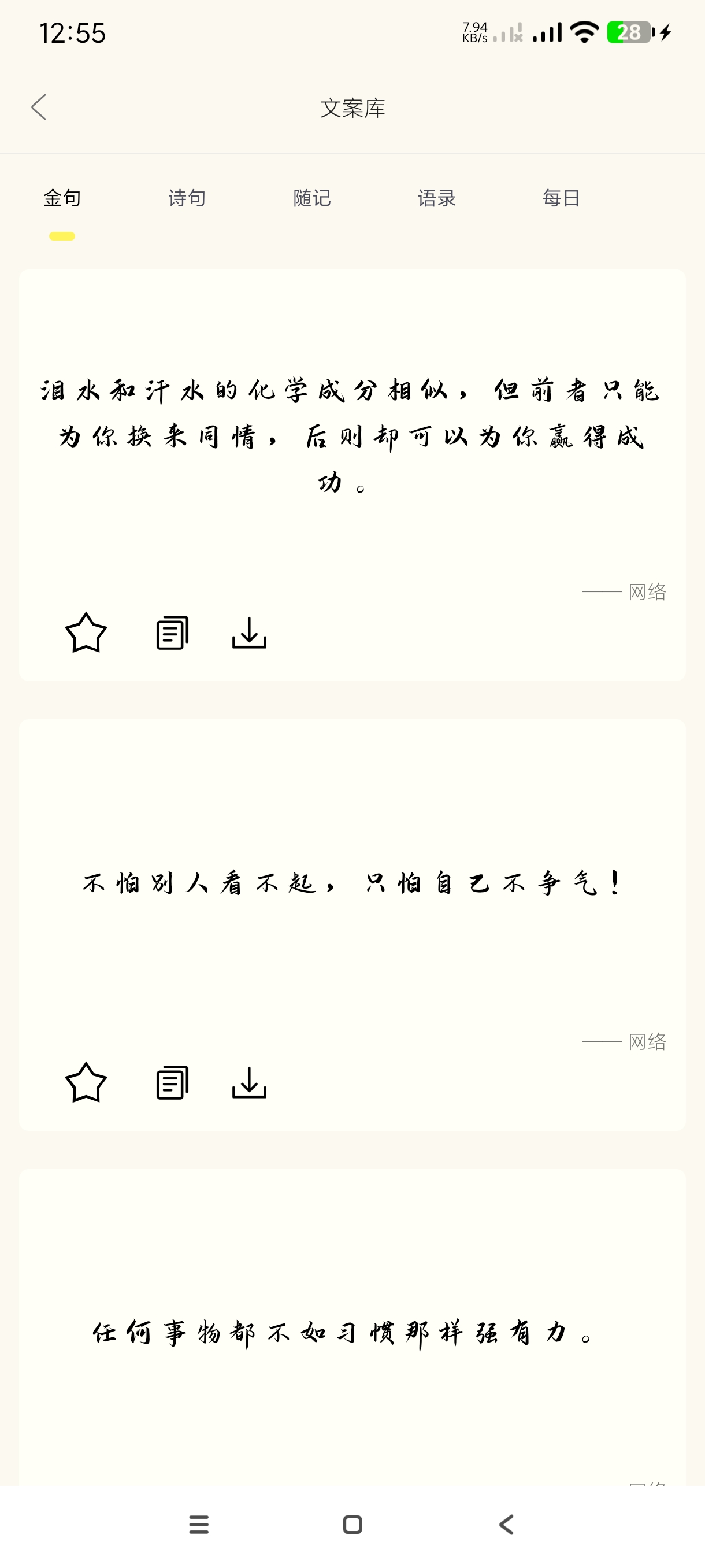This screenshot has height=1568, width=705.
Task: Open recent apps from navigation bar
Action: pos(199,1525)
